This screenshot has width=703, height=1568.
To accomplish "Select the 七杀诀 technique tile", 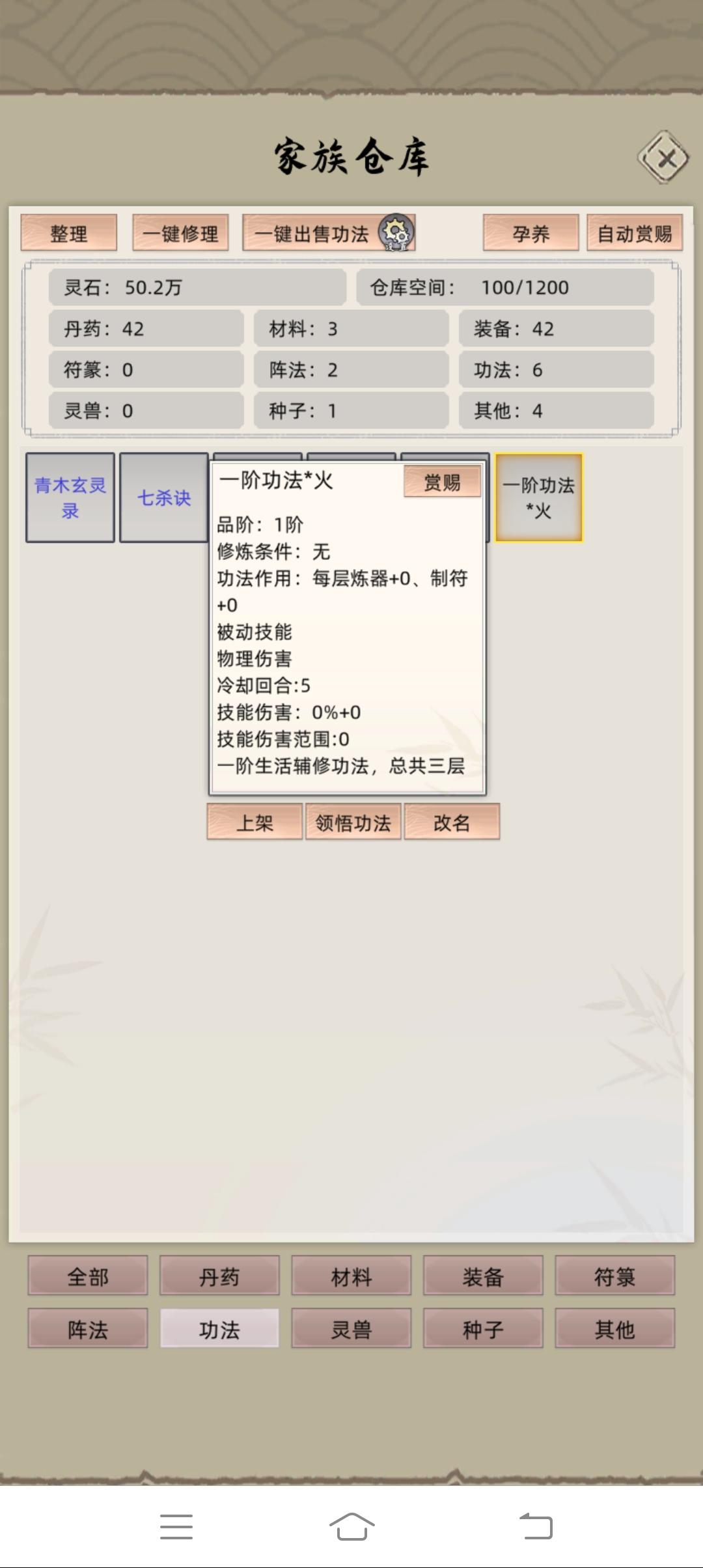I will tap(163, 498).
